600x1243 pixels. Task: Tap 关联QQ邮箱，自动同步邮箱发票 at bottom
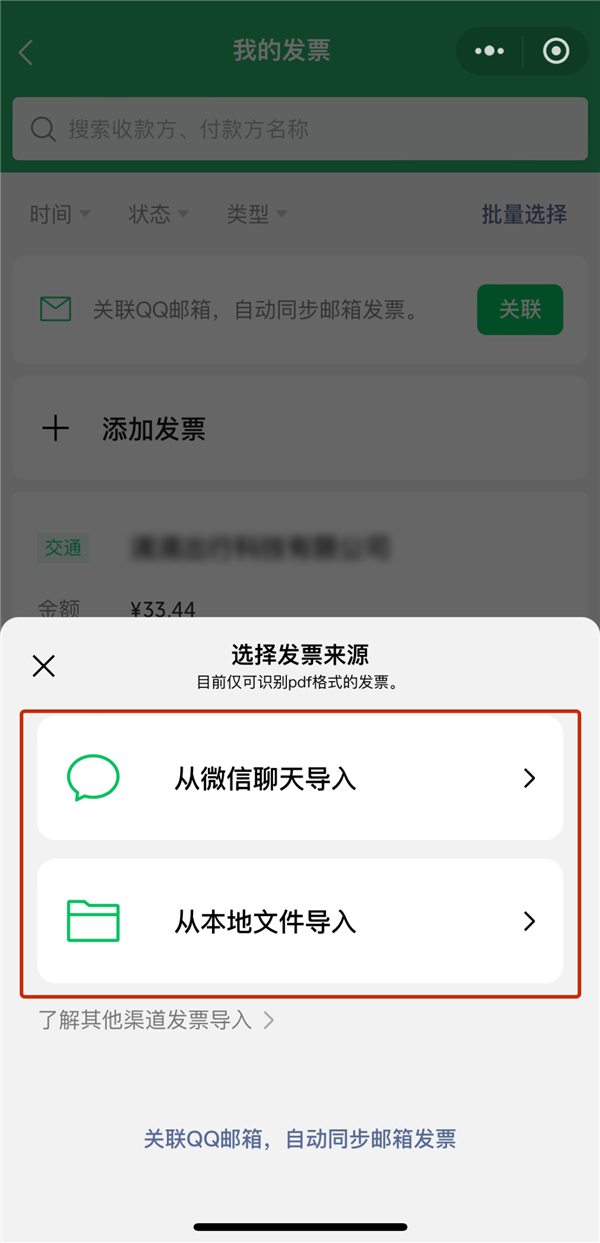pyautogui.click(x=300, y=1138)
